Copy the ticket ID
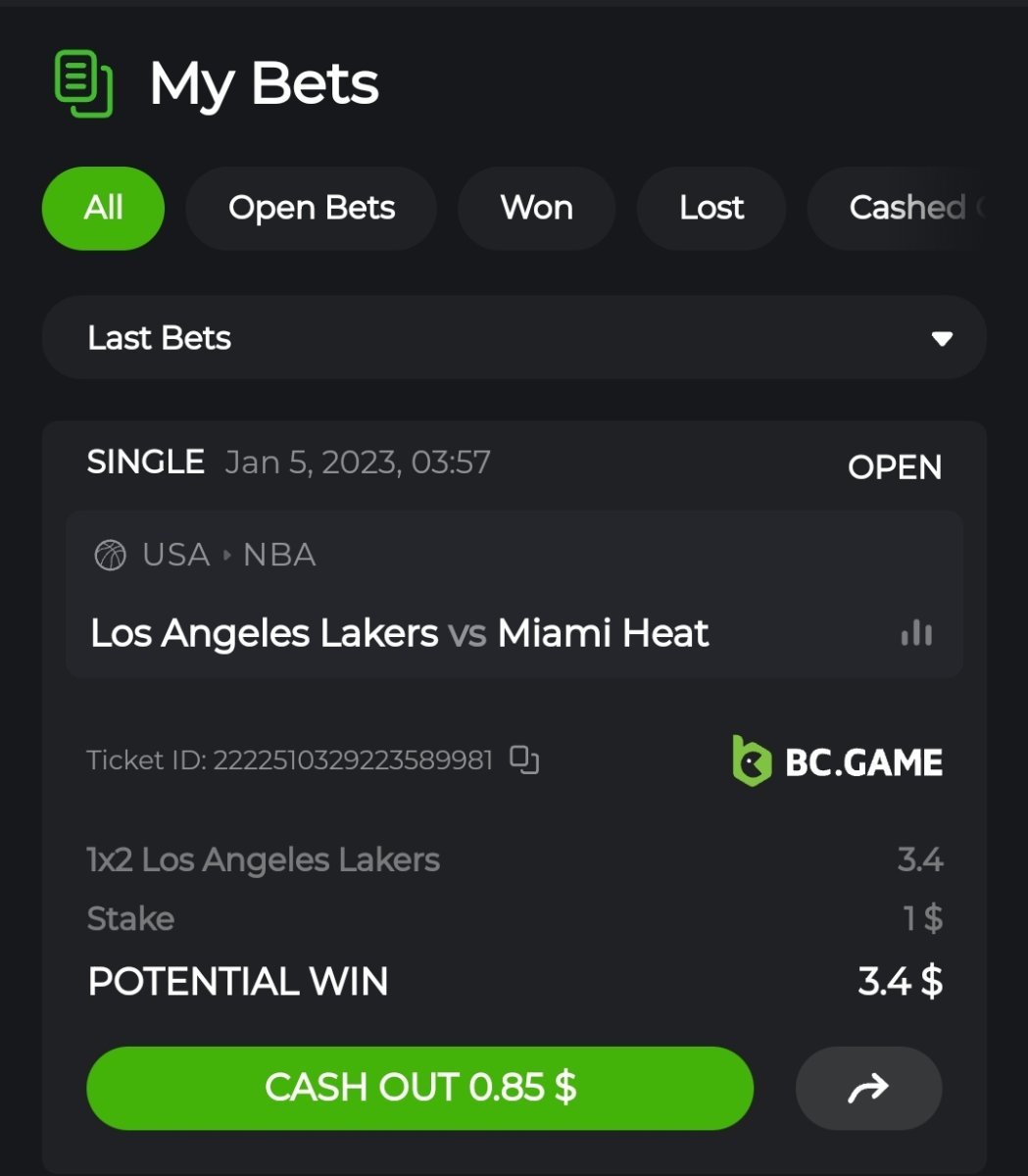 point(525,759)
